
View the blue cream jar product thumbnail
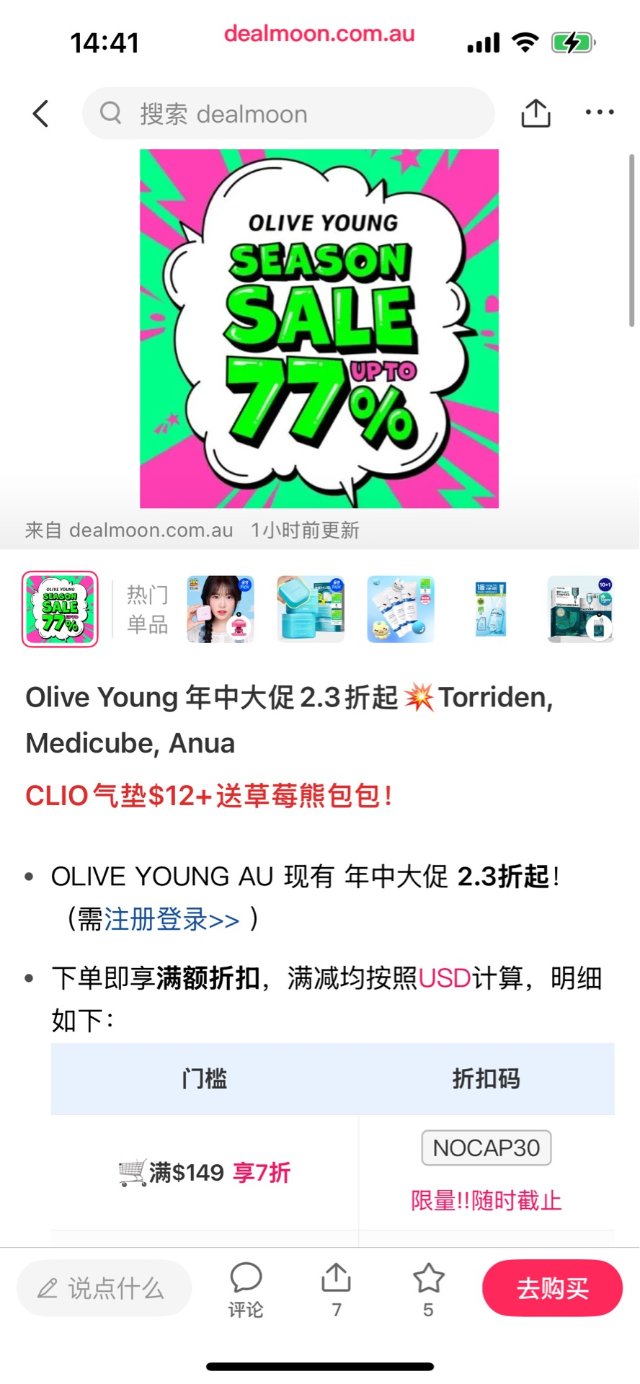[x=310, y=609]
